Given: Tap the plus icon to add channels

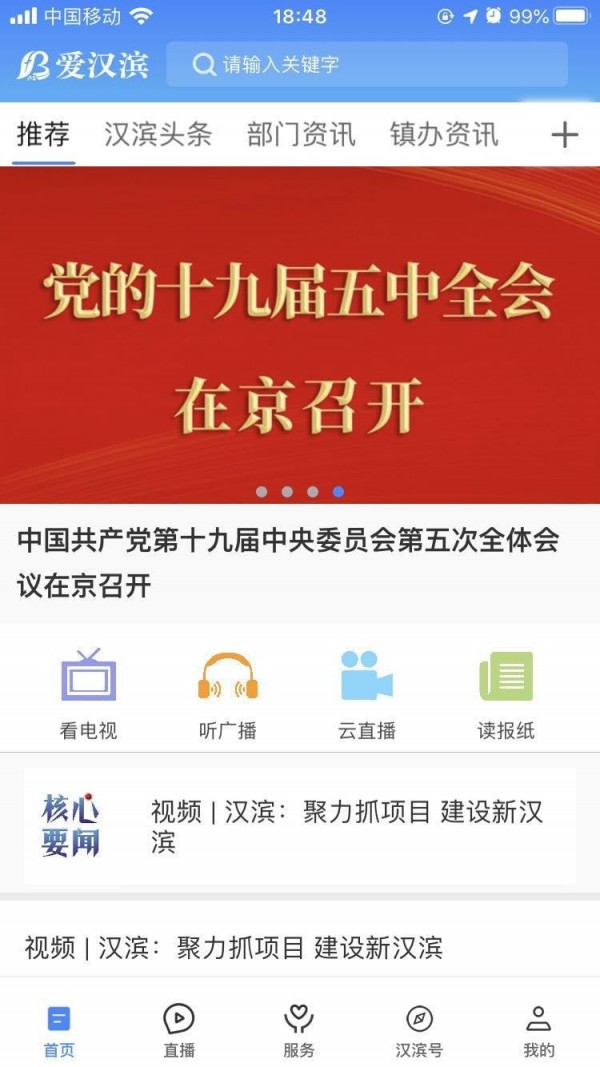Looking at the screenshot, I should (565, 135).
